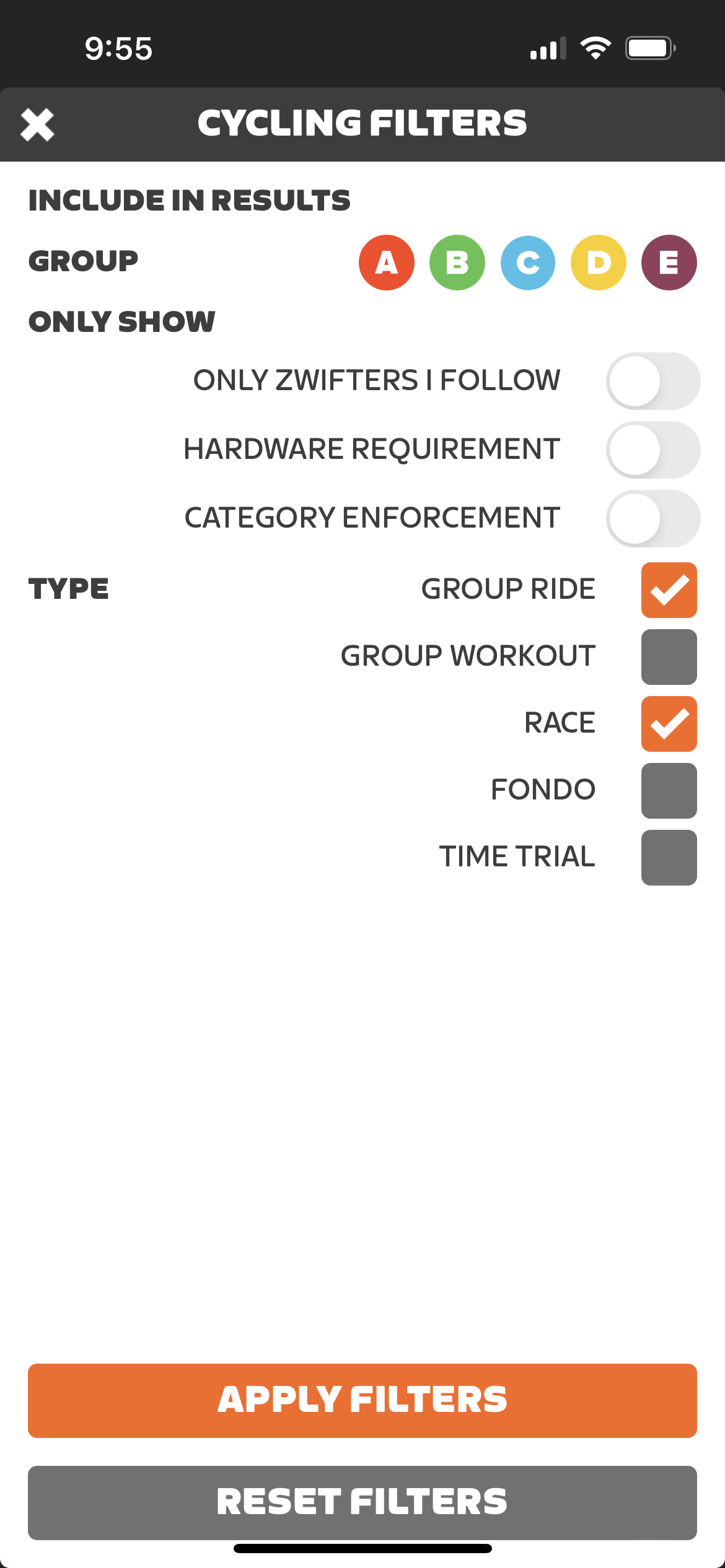The height and width of the screenshot is (1568, 725).
Task: Turn on Hardware Requirement filter
Action: coord(653,450)
